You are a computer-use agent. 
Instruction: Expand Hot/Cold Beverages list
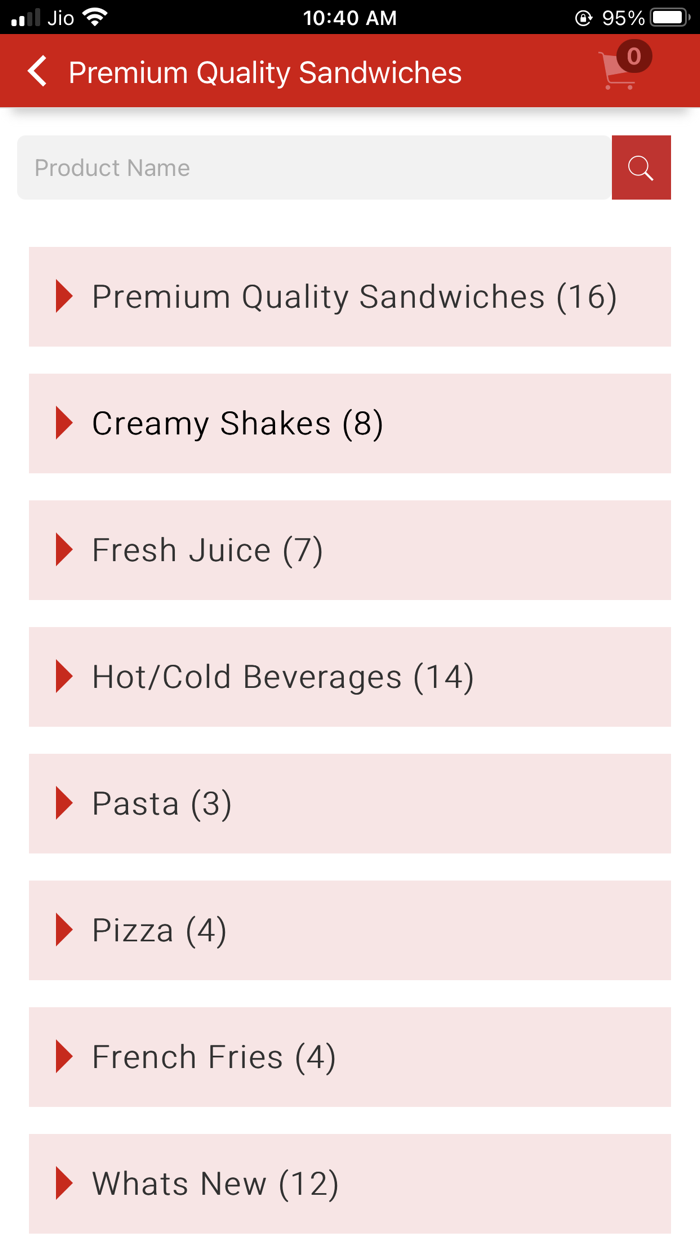(349, 677)
